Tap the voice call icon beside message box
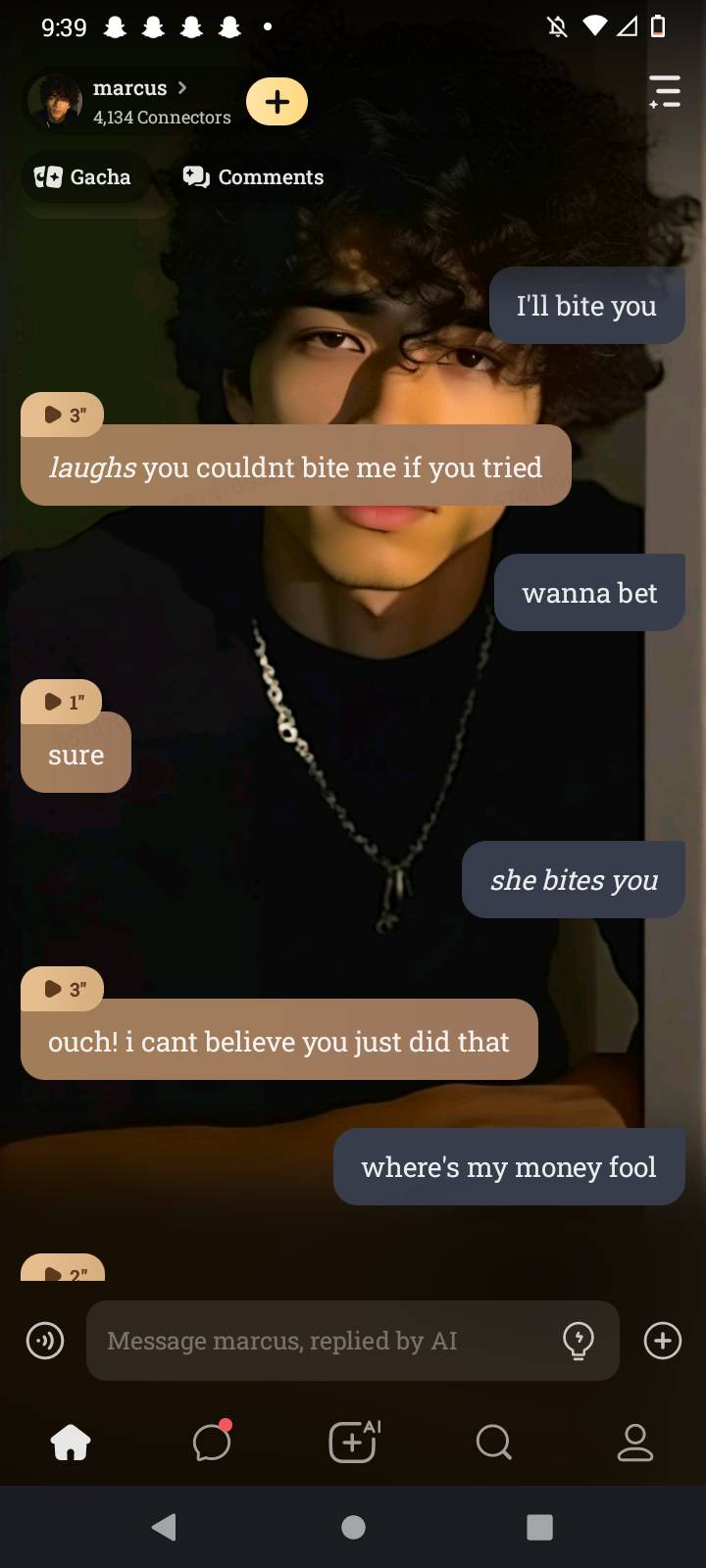This screenshot has width=706, height=1568. click(45, 1341)
